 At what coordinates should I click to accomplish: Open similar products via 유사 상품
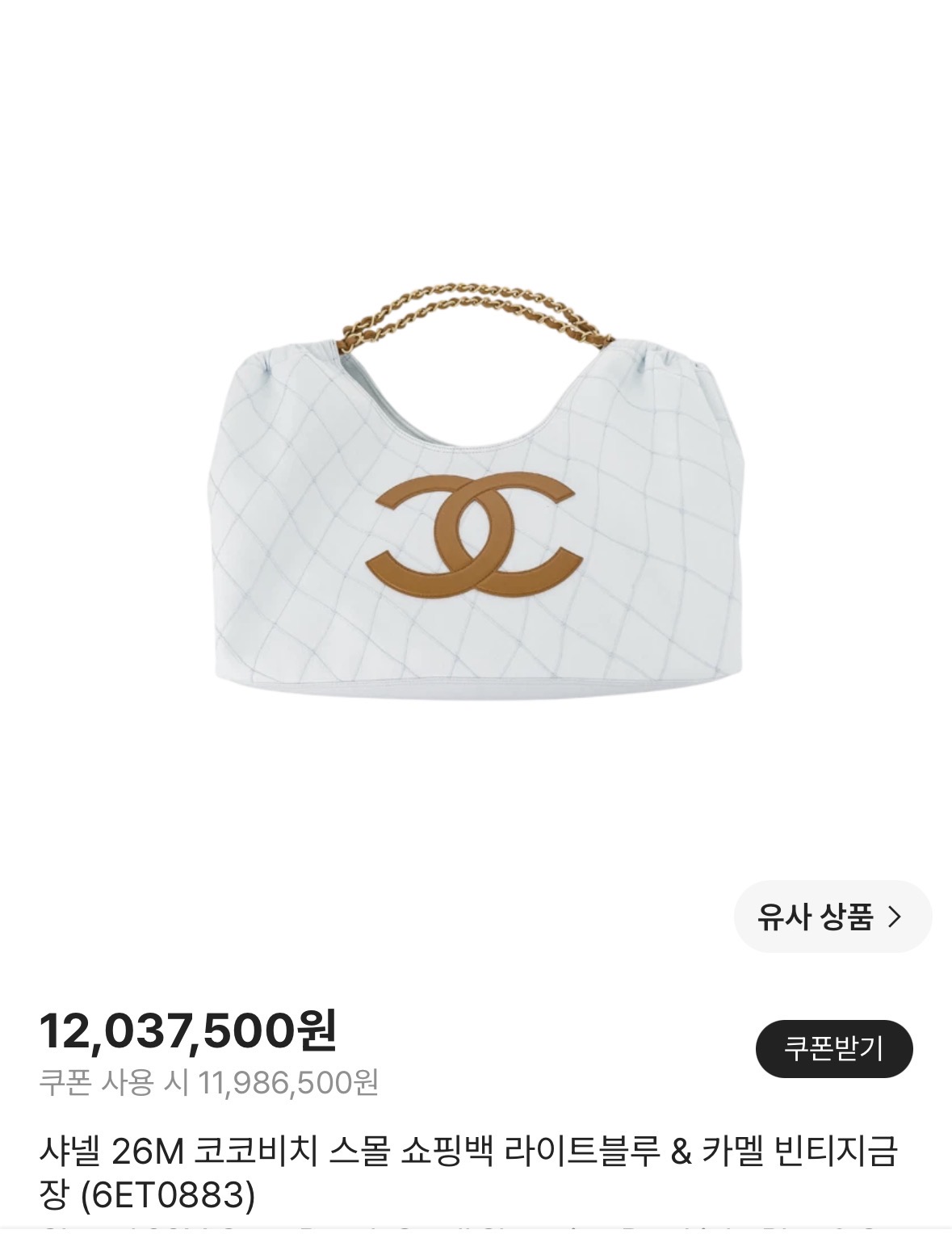[832, 917]
